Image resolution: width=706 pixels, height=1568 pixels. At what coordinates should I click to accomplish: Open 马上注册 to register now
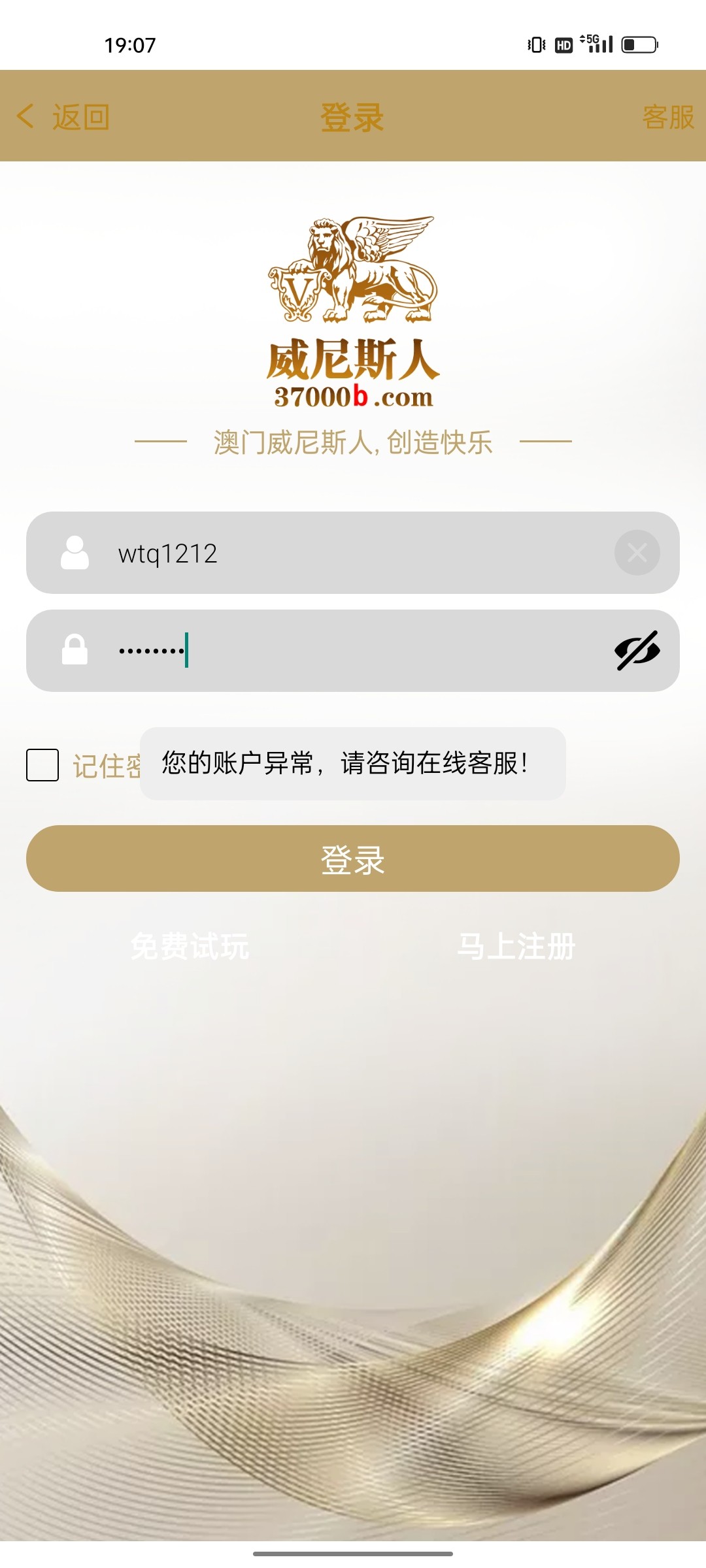point(516,946)
